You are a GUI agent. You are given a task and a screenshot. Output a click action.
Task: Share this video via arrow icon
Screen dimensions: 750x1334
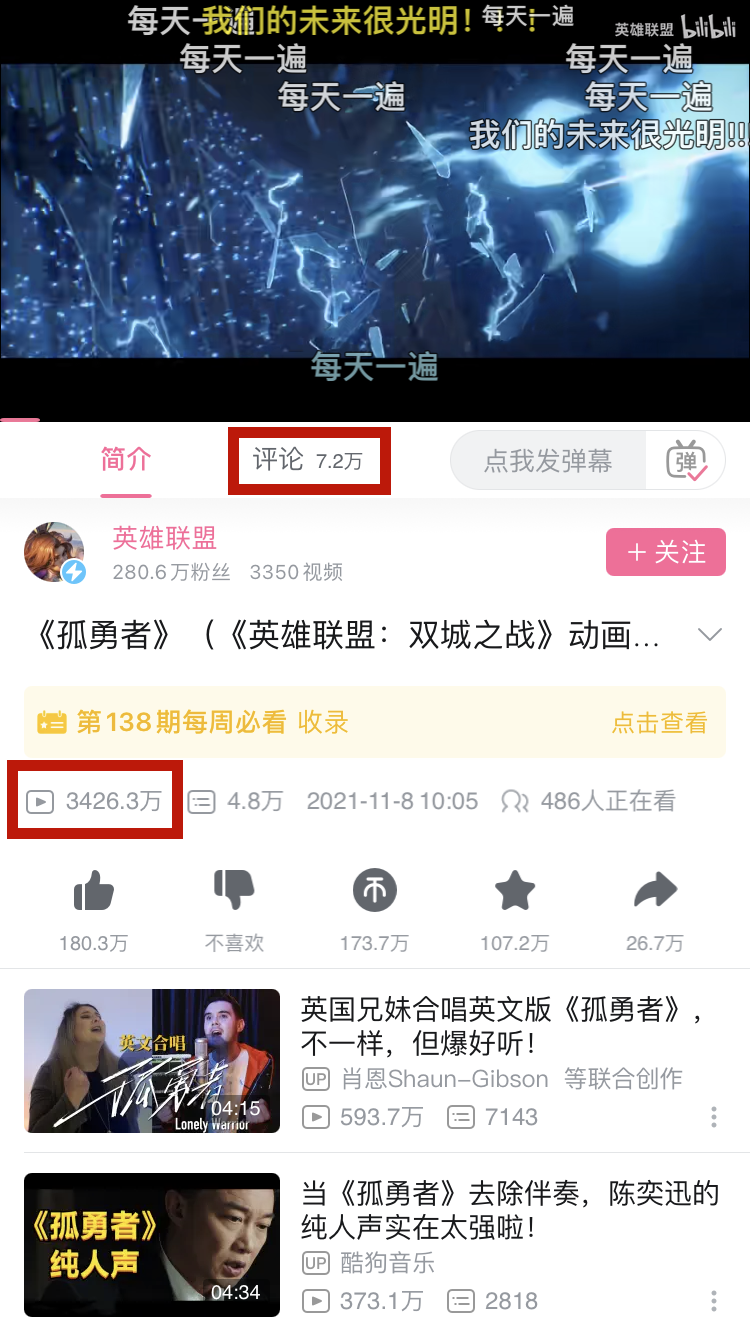655,891
